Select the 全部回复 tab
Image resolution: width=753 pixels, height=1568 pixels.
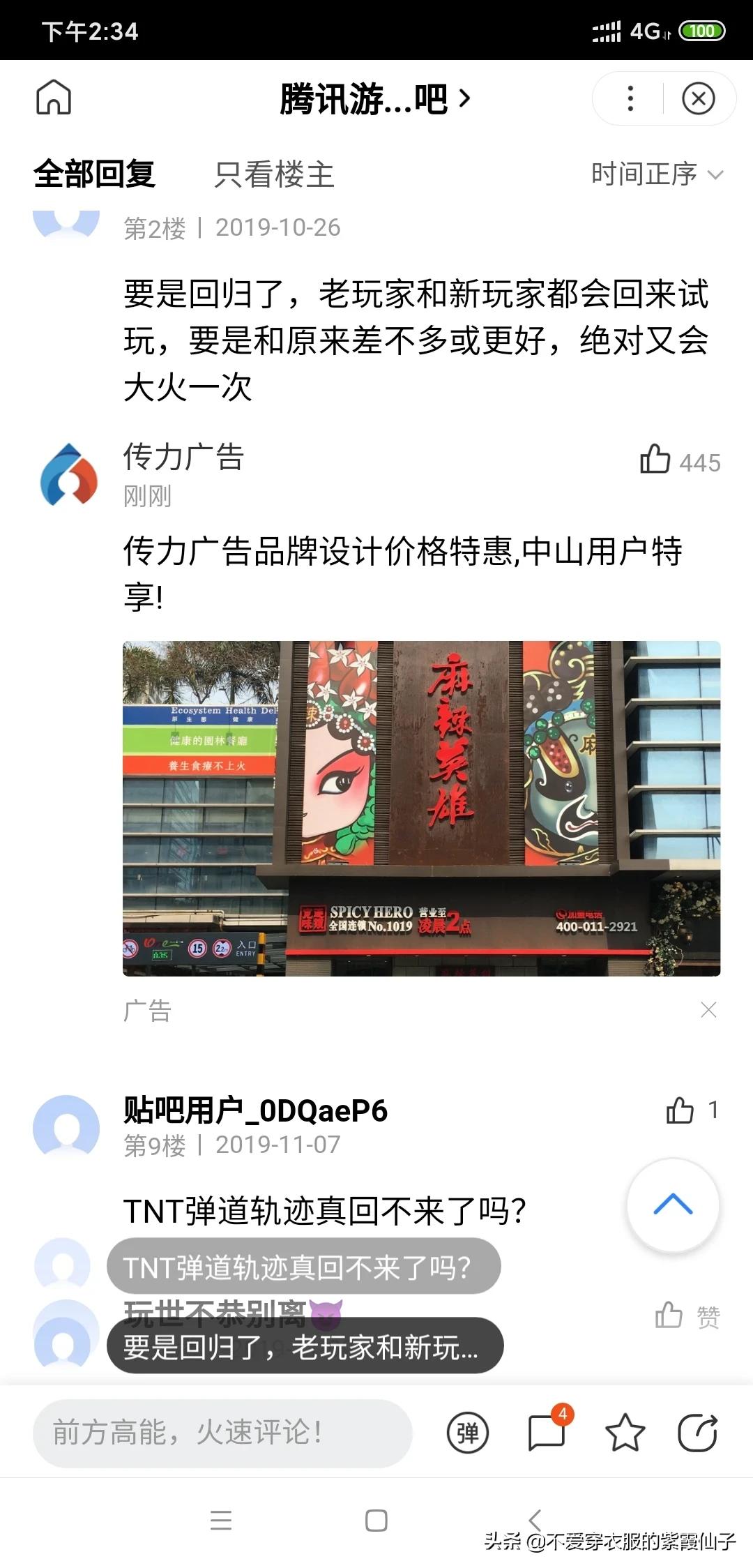[x=94, y=174]
